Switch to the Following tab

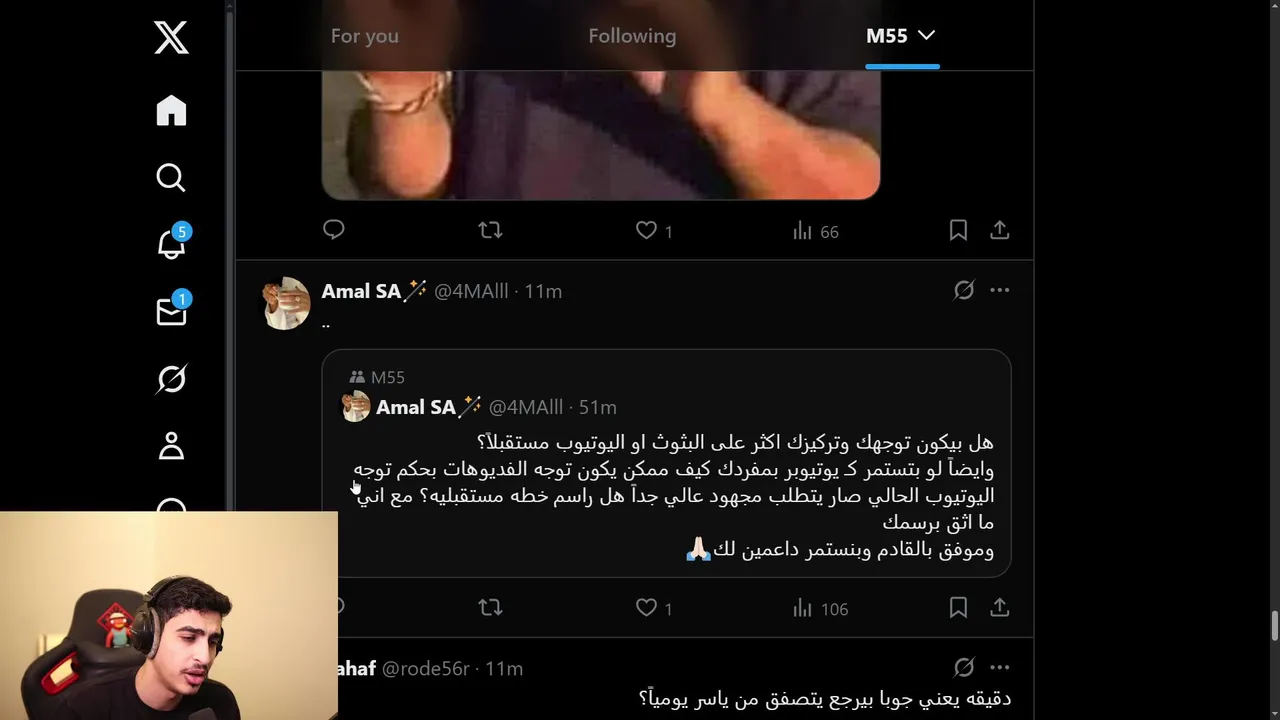(632, 36)
